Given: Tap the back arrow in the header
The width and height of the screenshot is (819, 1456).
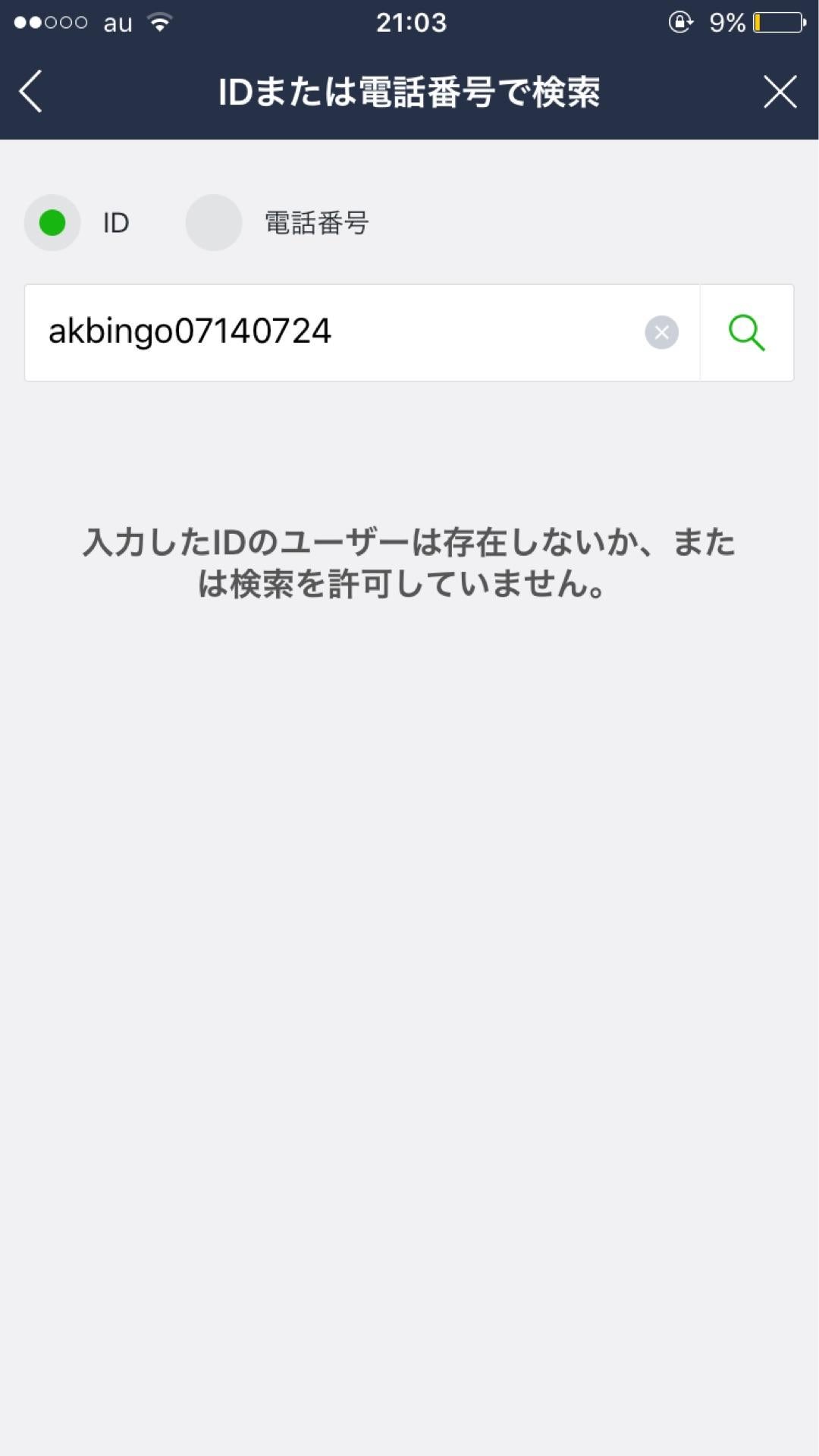Looking at the screenshot, I should point(30,91).
